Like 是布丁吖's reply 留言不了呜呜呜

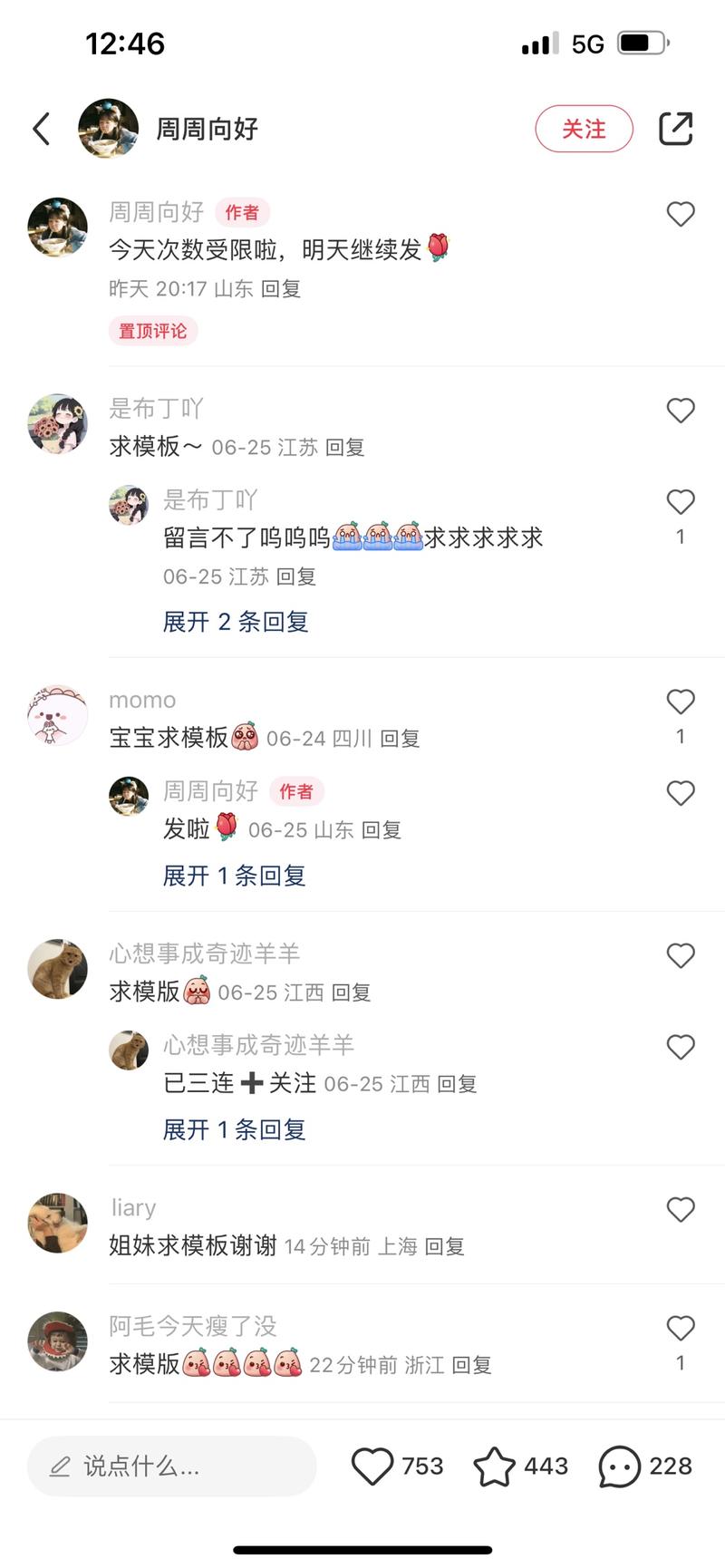tap(681, 502)
